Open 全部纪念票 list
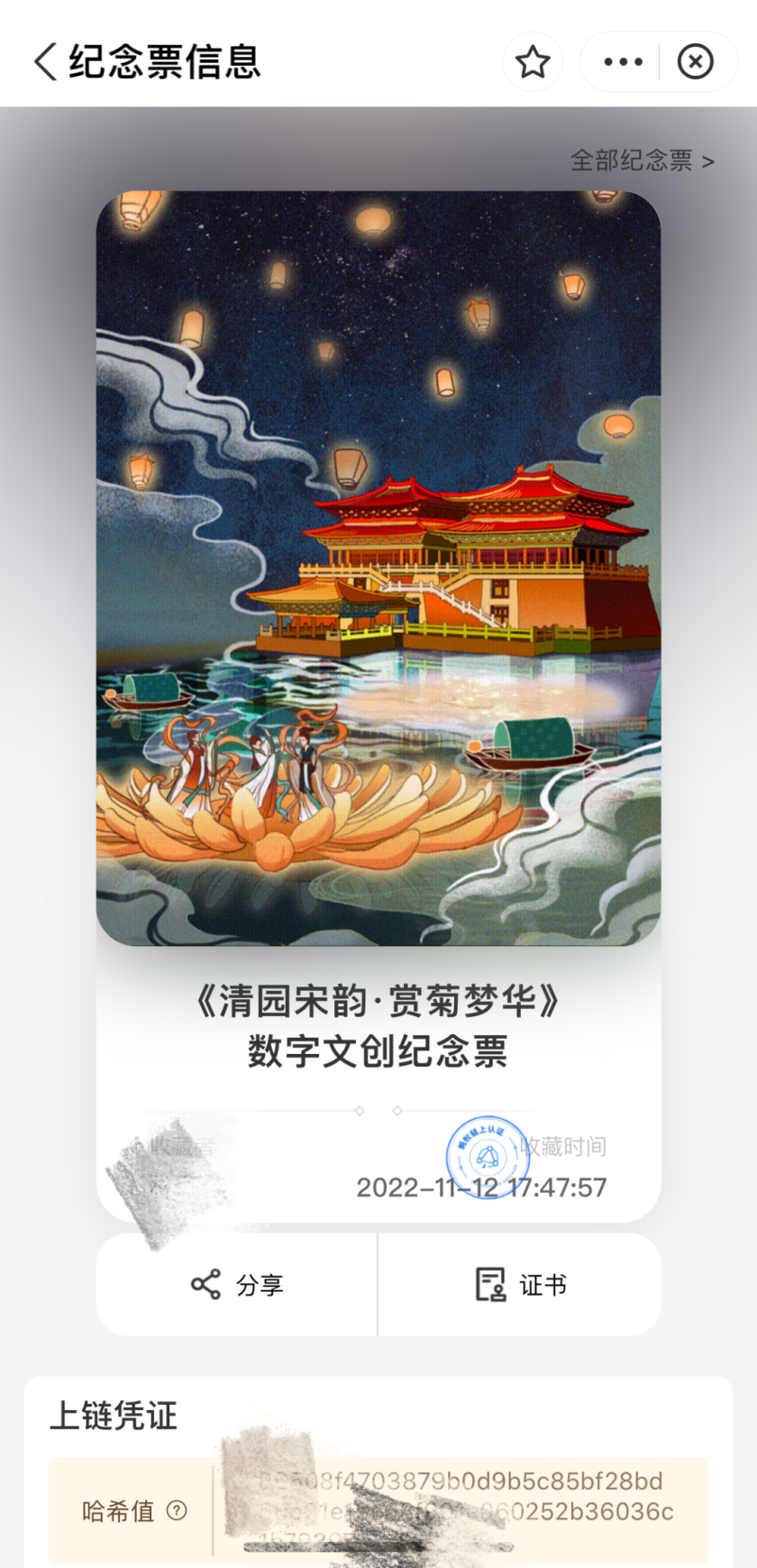Viewport: 757px width, 1568px height. point(642,160)
